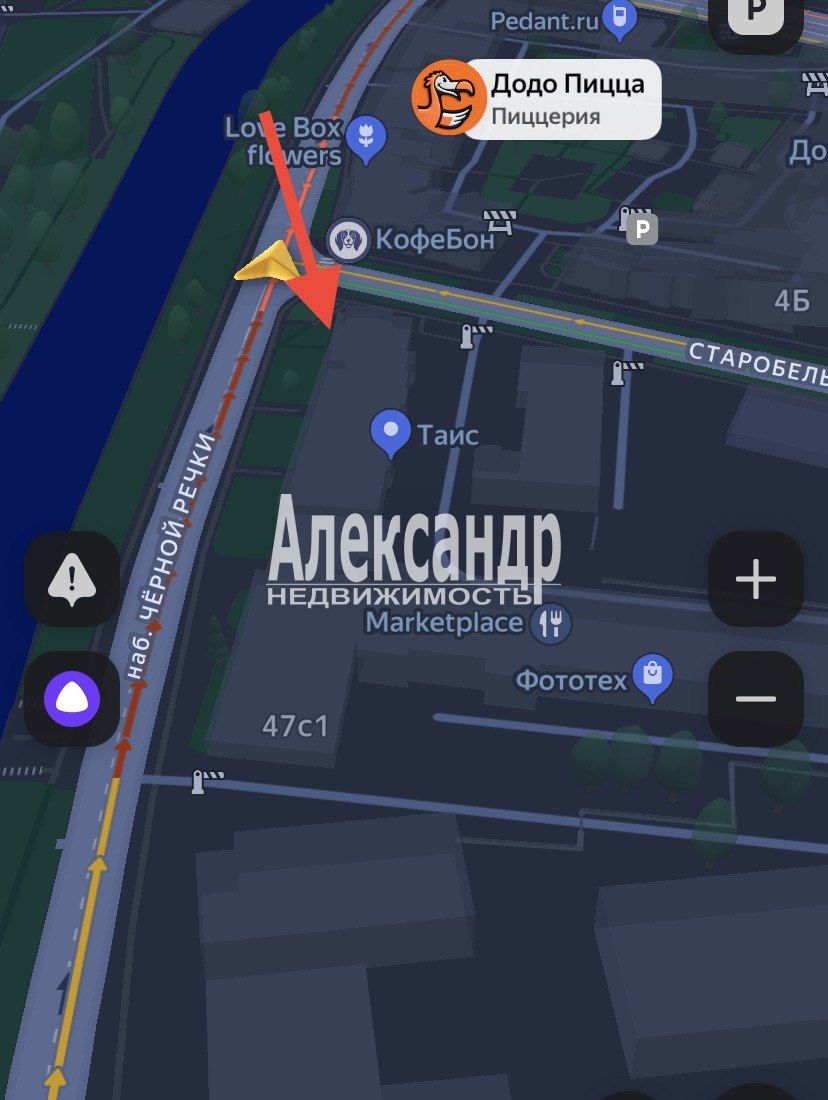Toggle the parking layer button
The height and width of the screenshot is (1100, 828).
click(x=756, y=14)
